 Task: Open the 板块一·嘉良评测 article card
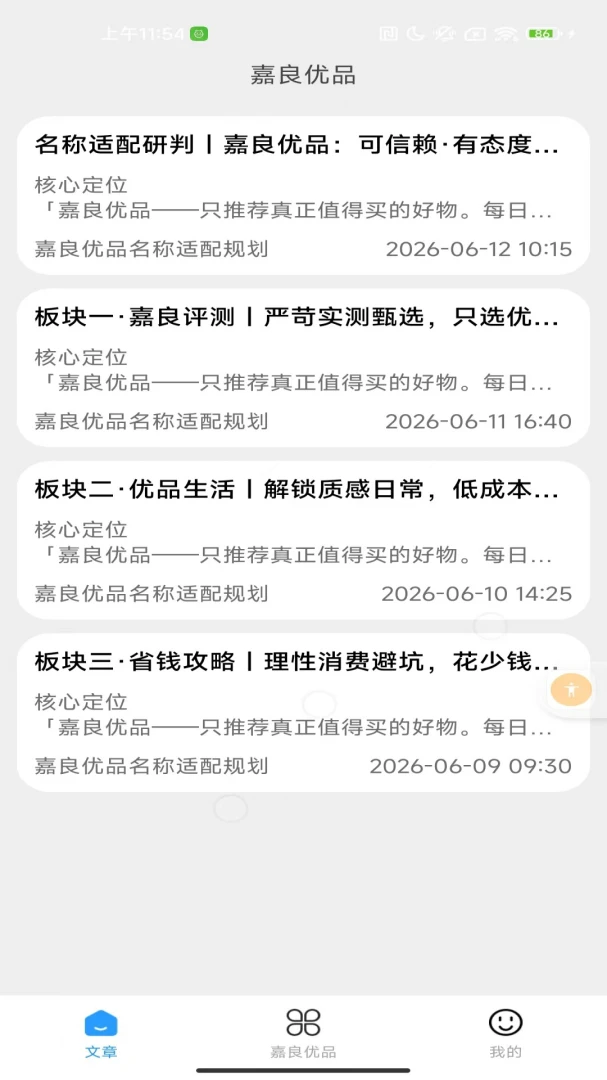303,368
